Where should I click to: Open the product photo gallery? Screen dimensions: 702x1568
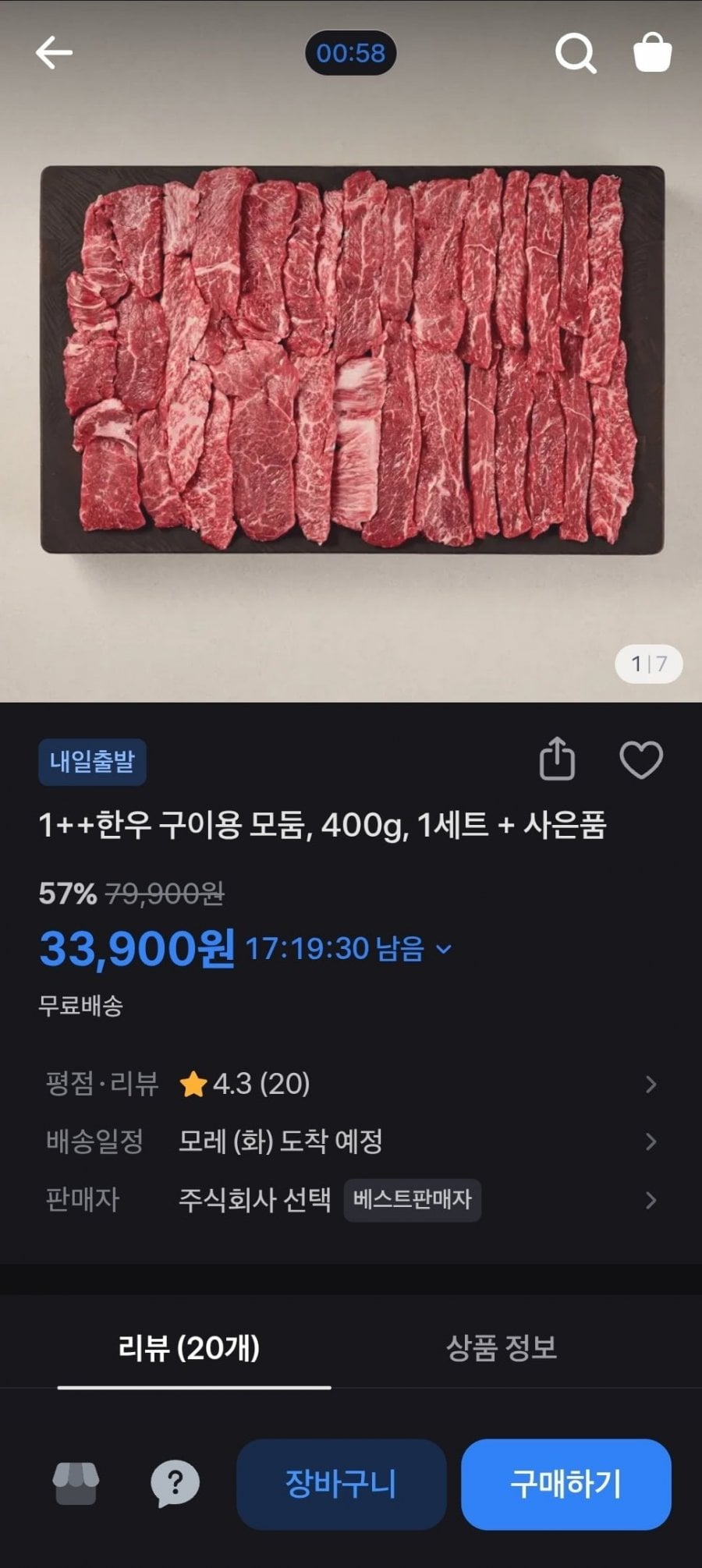click(x=351, y=359)
